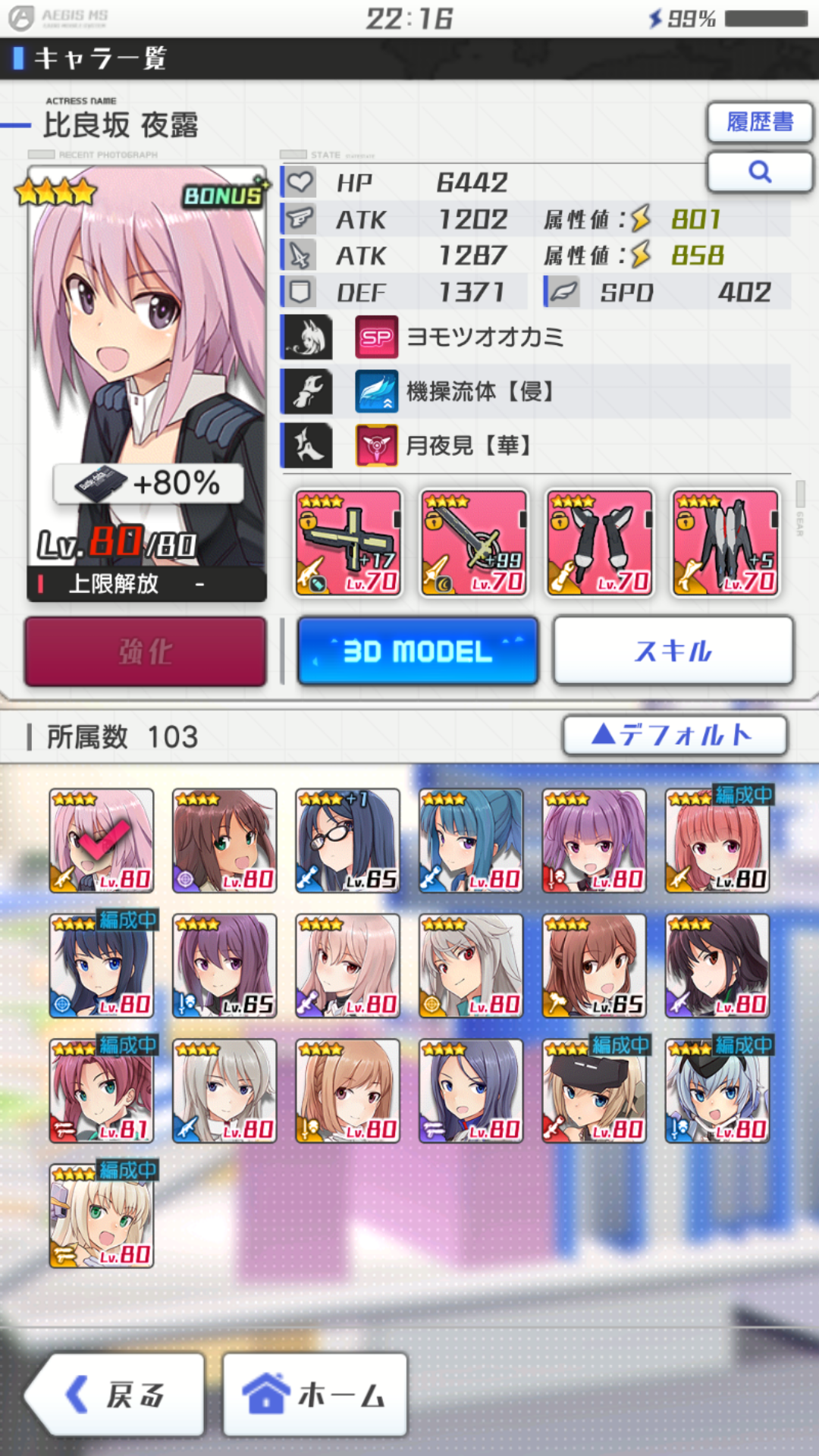Open the cross-shaped gear with +17
This screenshot has width=819, height=1456.
(348, 542)
